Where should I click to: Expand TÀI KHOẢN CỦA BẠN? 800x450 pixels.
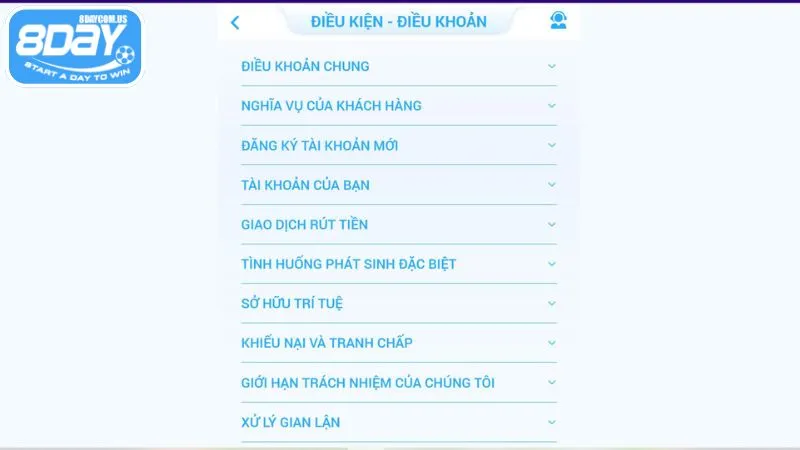(398, 185)
